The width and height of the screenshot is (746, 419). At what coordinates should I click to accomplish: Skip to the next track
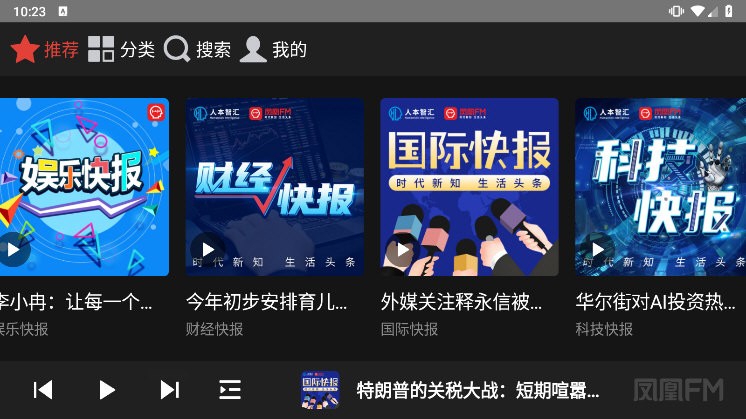click(170, 390)
